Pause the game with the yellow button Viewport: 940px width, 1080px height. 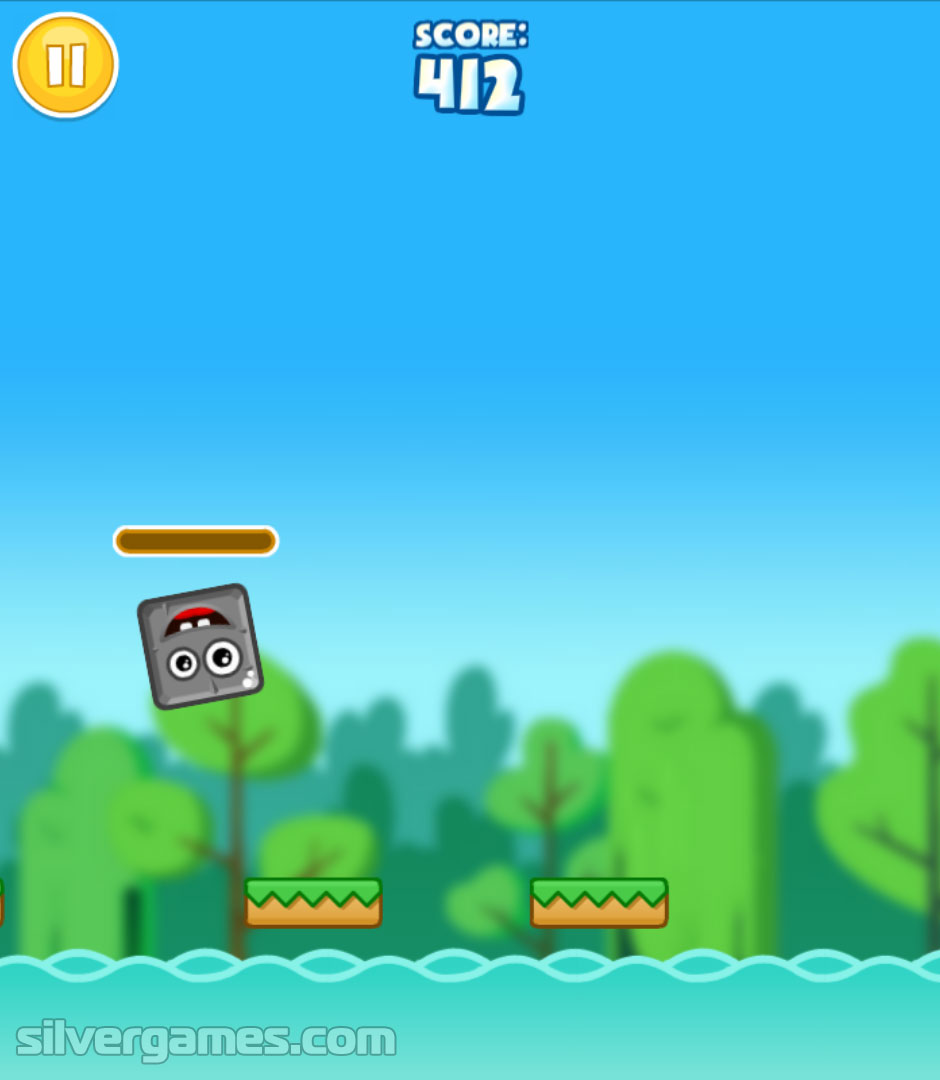(66, 65)
